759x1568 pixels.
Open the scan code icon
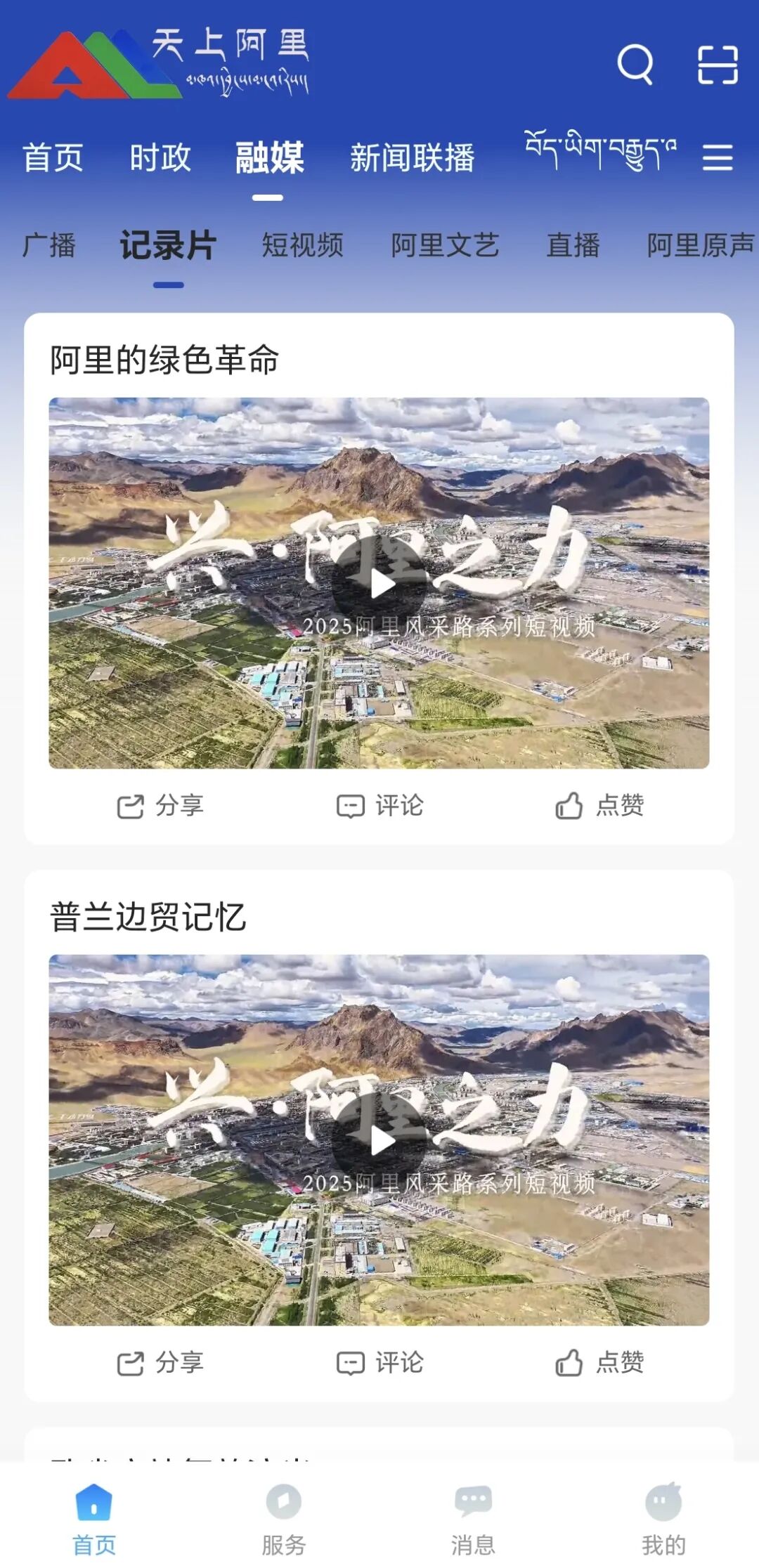[x=718, y=65]
